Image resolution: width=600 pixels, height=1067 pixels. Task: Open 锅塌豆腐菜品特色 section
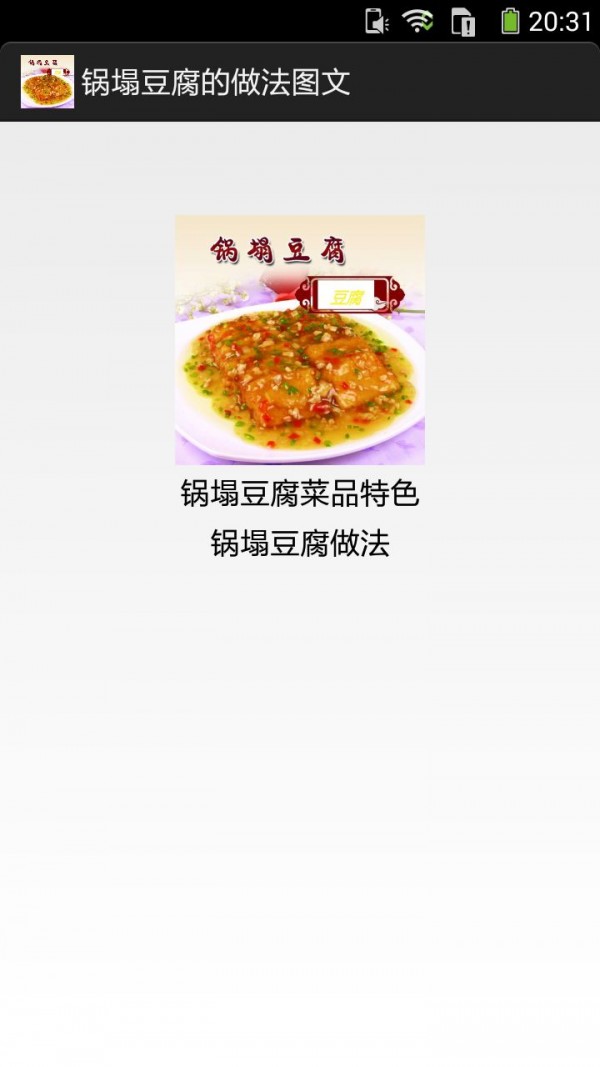300,494
